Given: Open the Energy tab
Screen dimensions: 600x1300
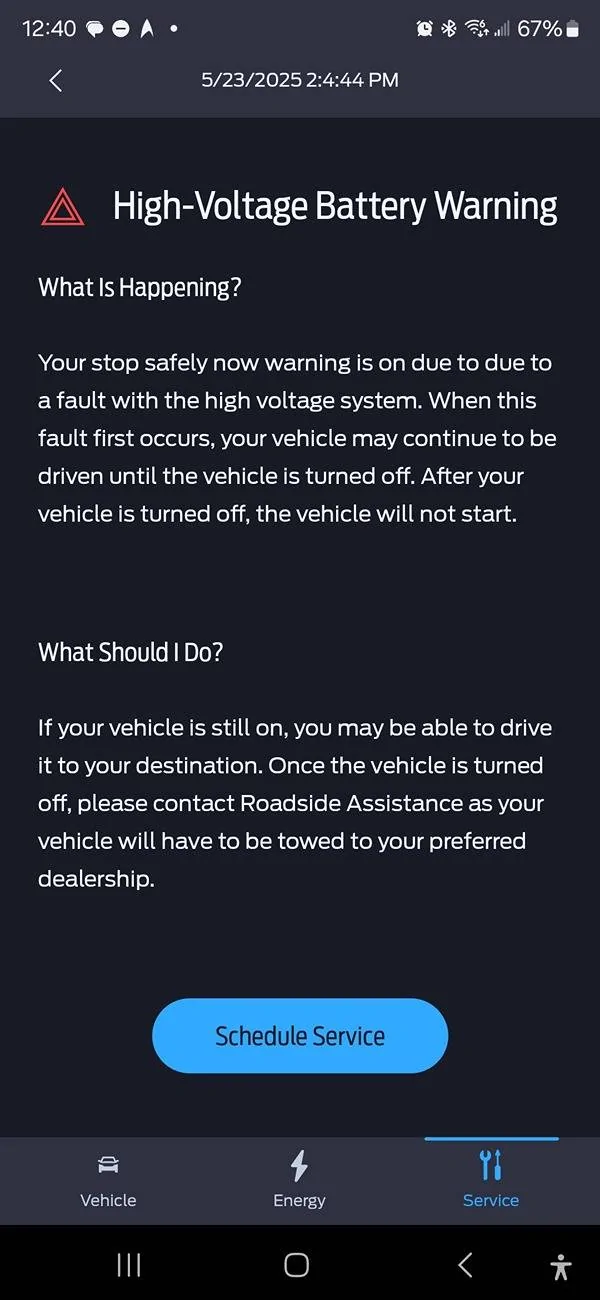Looking at the screenshot, I should tap(299, 1180).
